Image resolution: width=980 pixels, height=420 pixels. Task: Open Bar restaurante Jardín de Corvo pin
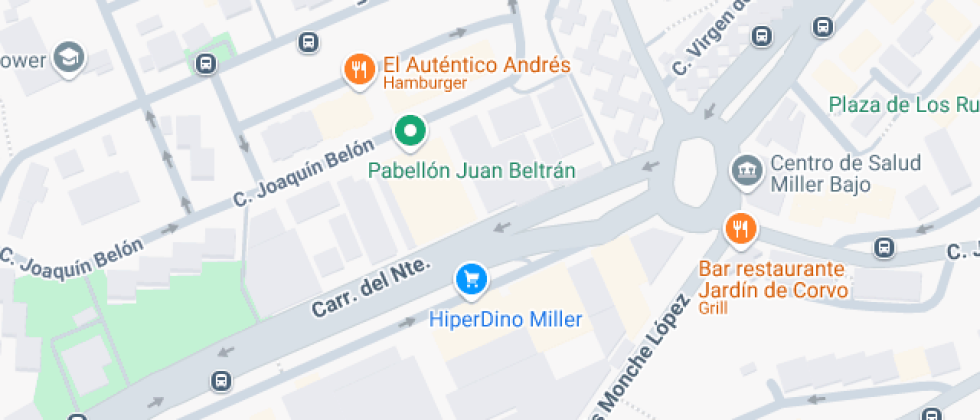click(740, 229)
